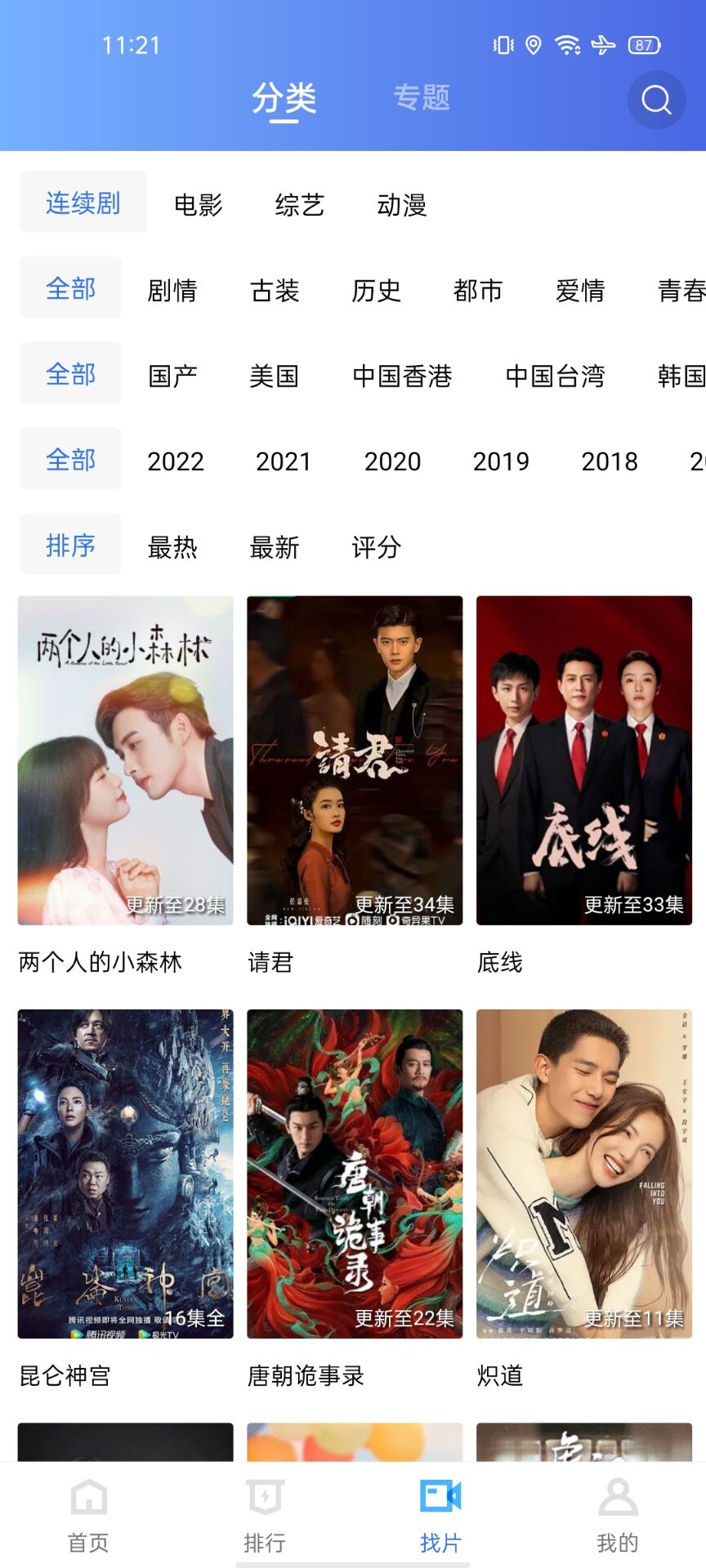Choose the 综艺 category
This screenshot has height=1568, width=706.
click(300, 205)
